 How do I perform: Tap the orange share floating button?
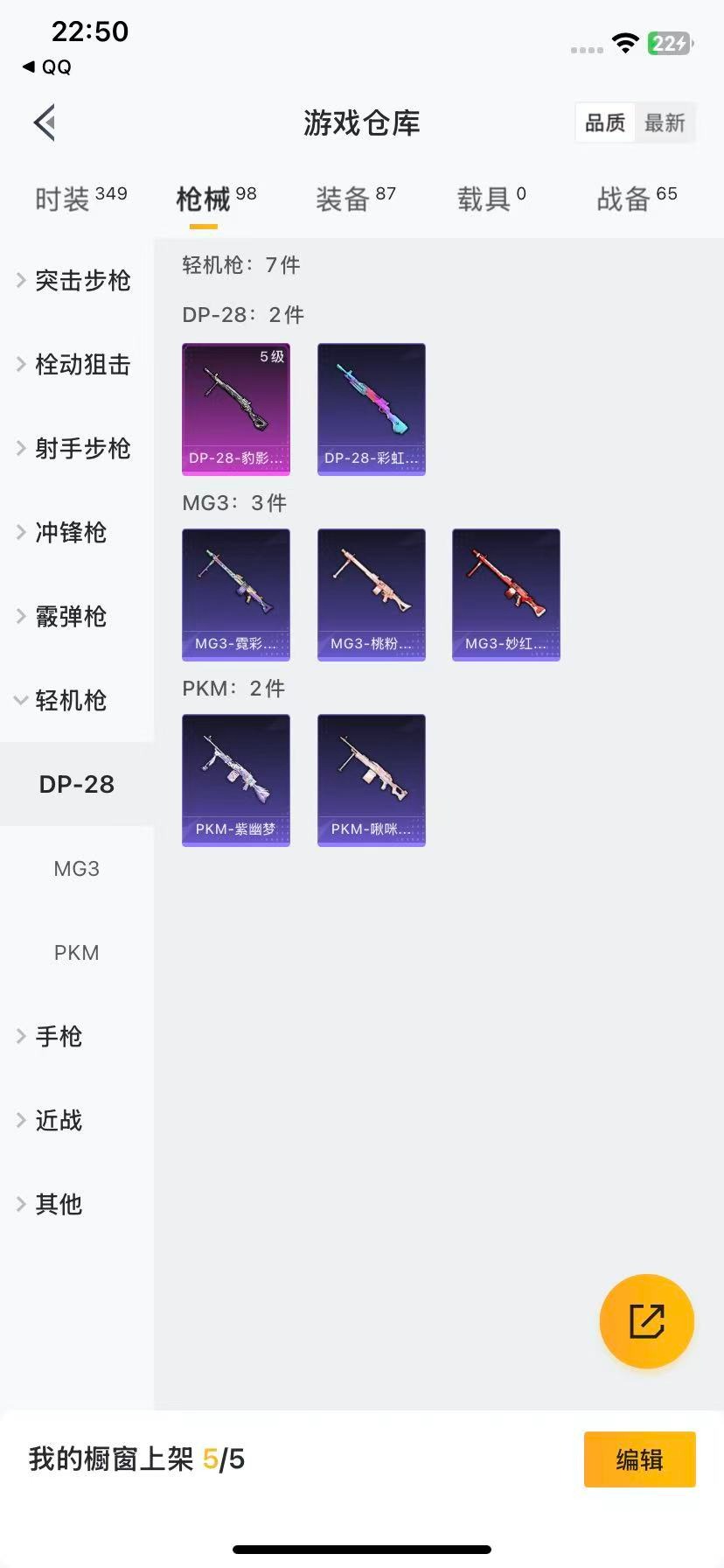(646, 1321)
